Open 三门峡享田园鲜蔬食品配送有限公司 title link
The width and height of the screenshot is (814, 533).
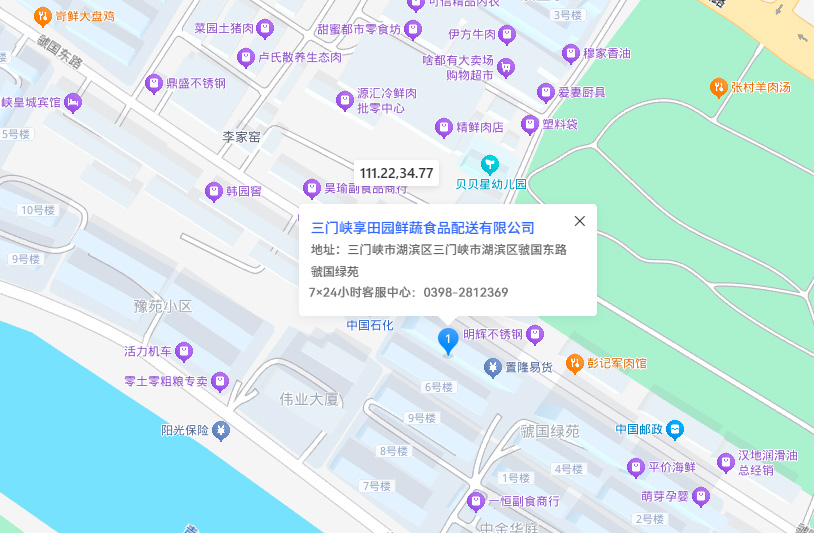point(423,228)
